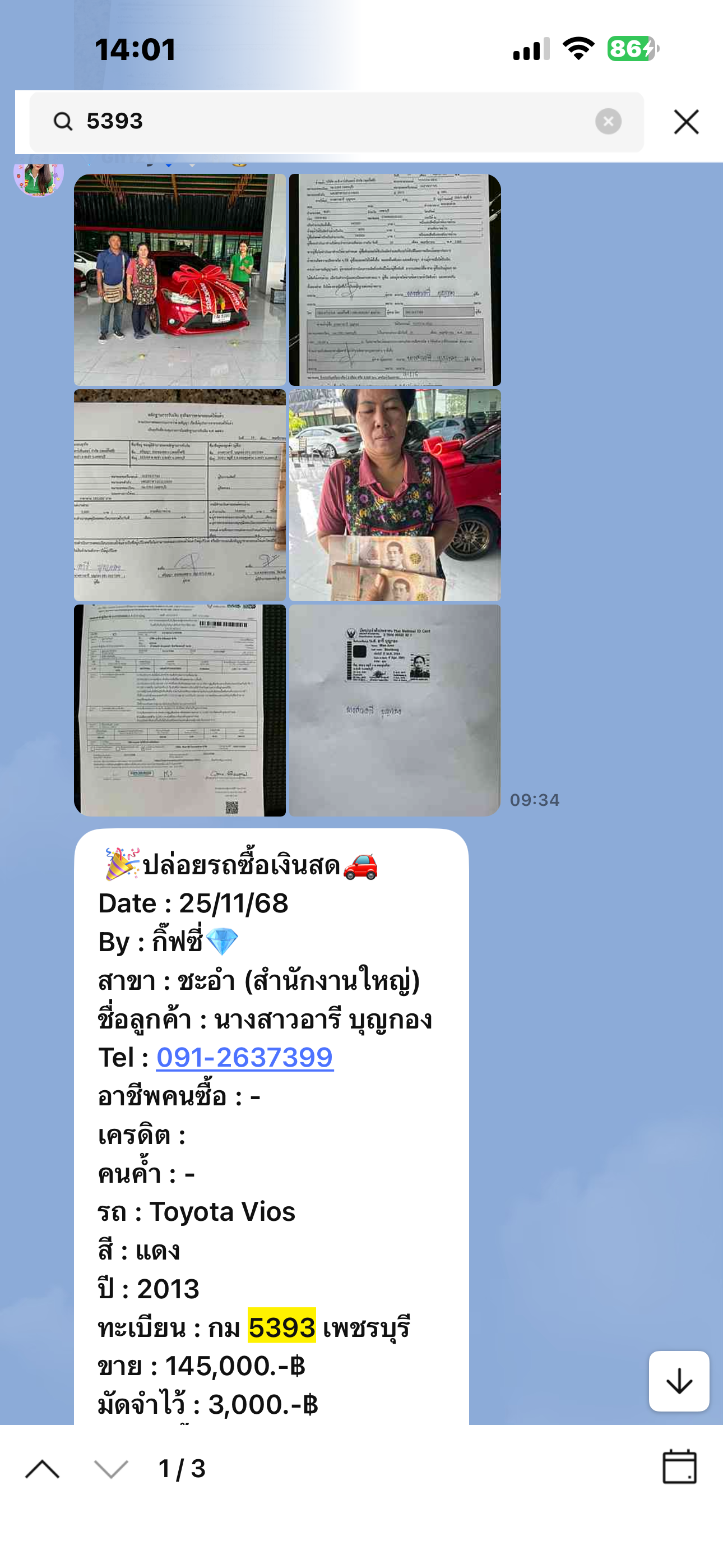723x1568 pixels.
Task: Jump to the latest message arrow
Action: (x=679, y=1381)
